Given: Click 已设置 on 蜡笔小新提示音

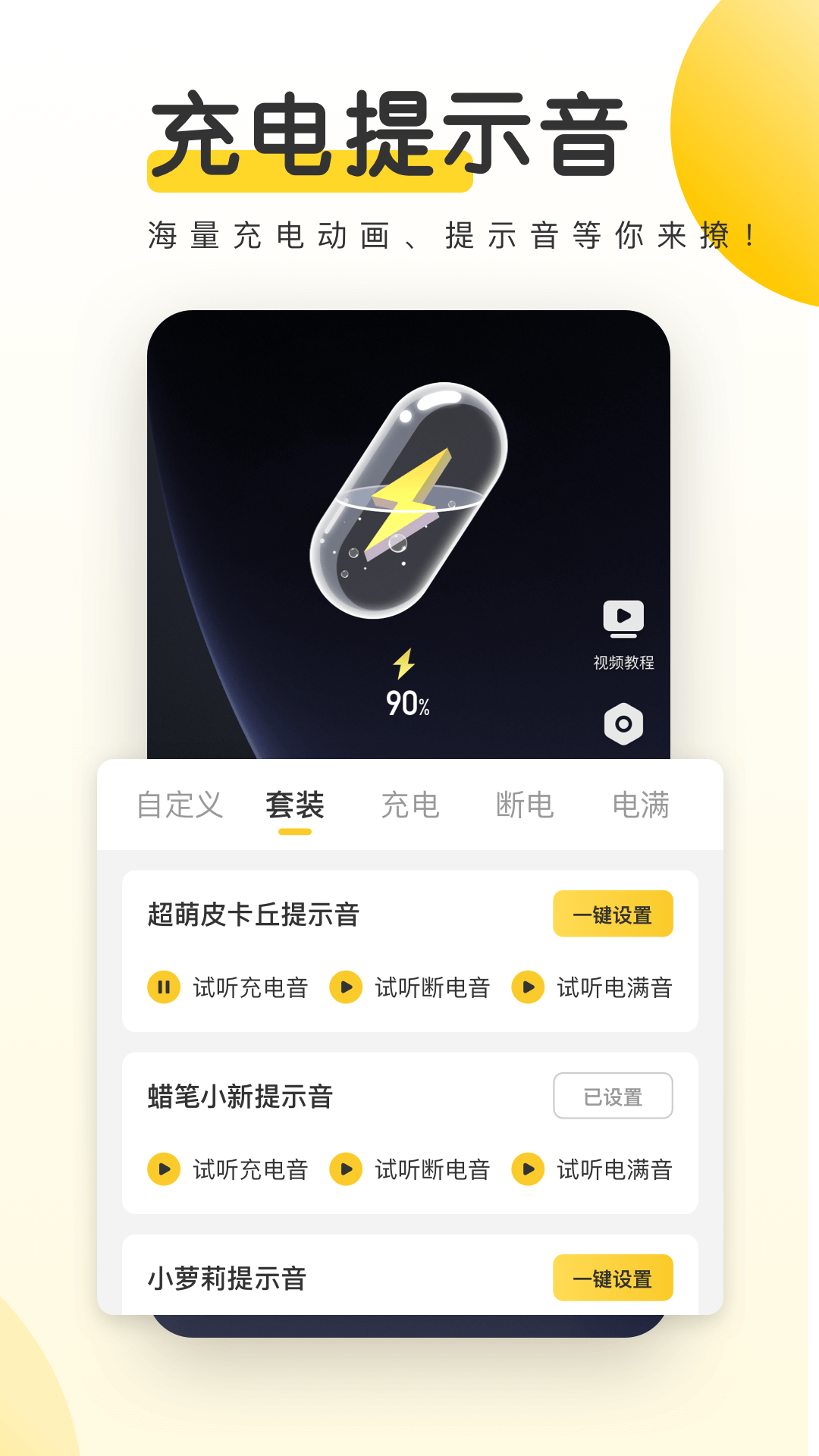Looking at the screenshot, I should pos(613,1096).
